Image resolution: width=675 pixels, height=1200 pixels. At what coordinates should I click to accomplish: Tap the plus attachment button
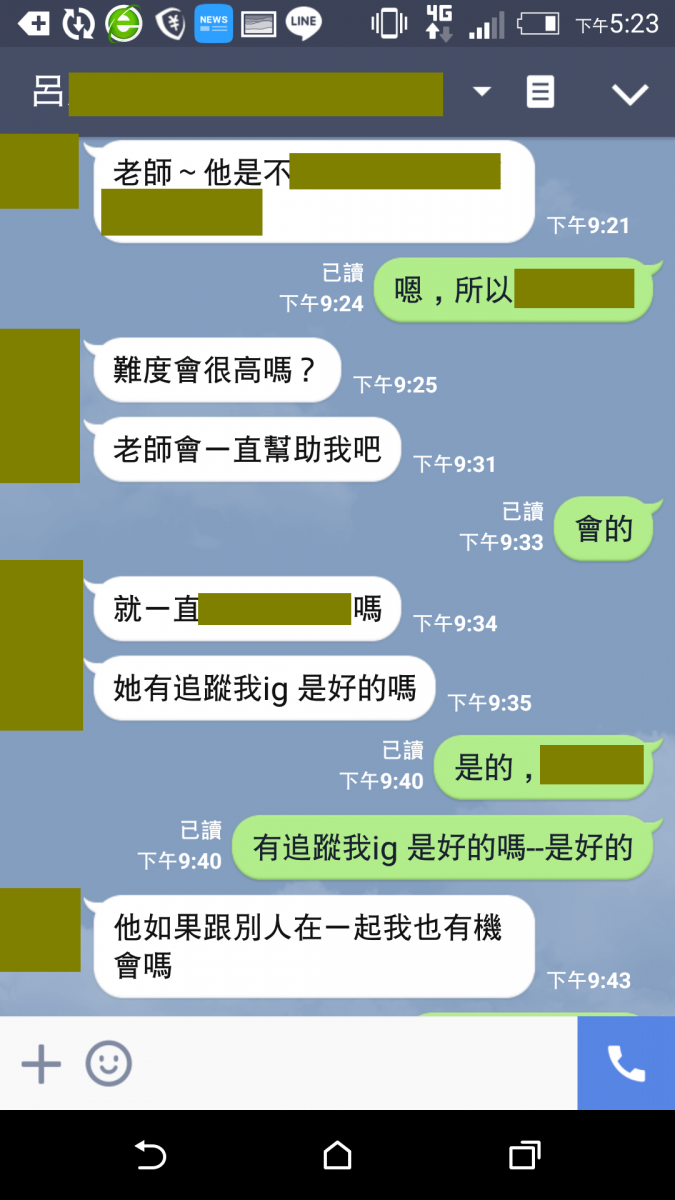click(x=41, y=1064)
